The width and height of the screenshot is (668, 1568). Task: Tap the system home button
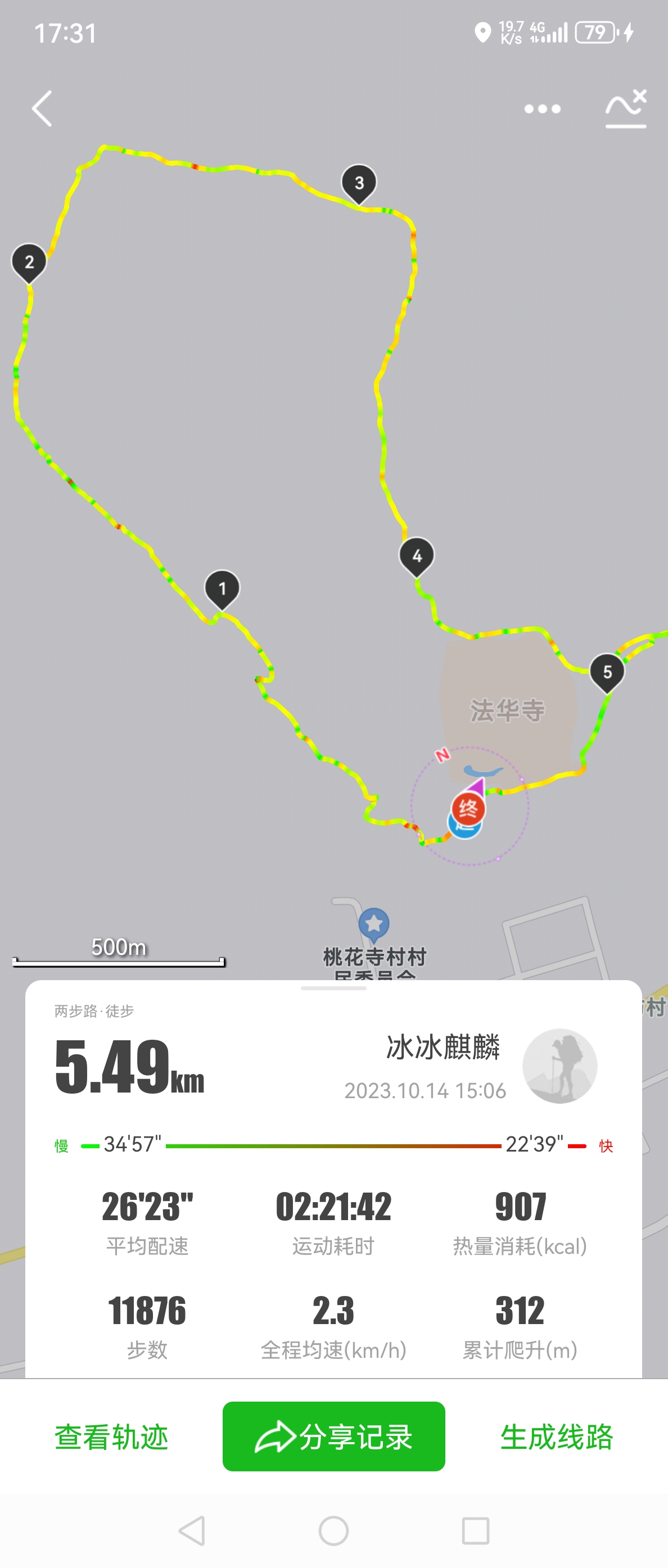(x=333, y=1530)
